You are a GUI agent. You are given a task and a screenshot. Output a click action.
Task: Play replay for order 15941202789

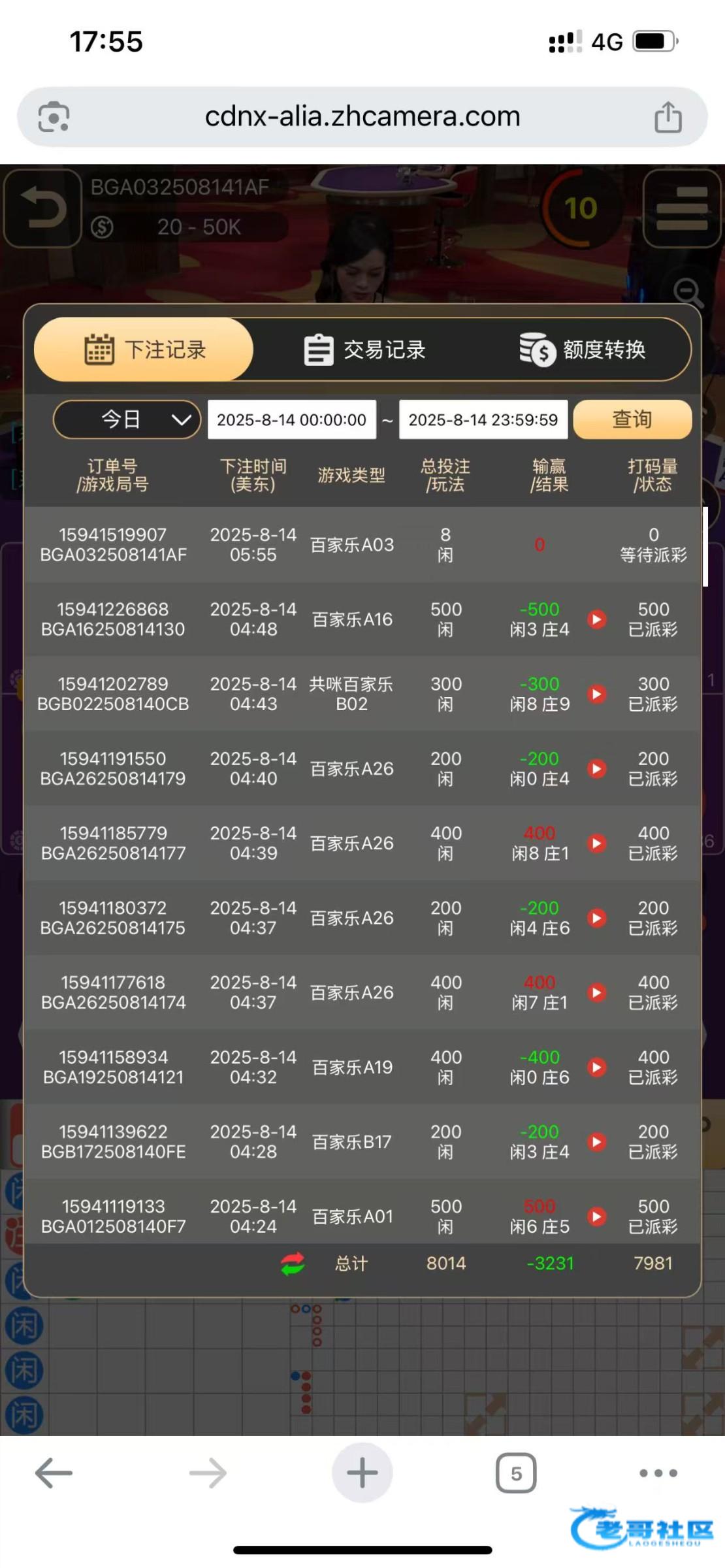pyautogui.click(x=596, y=694)
